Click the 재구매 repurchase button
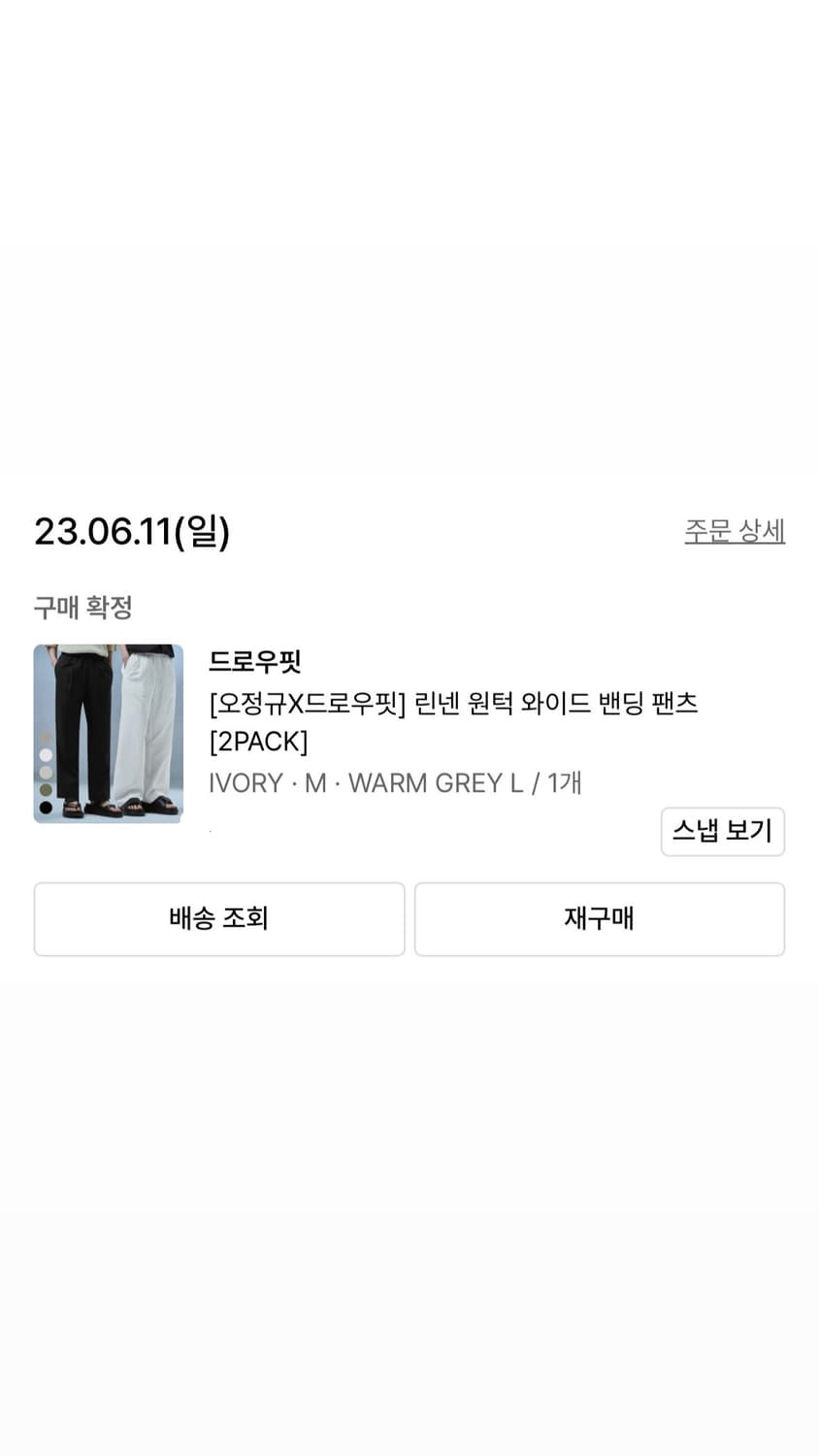 599,918
